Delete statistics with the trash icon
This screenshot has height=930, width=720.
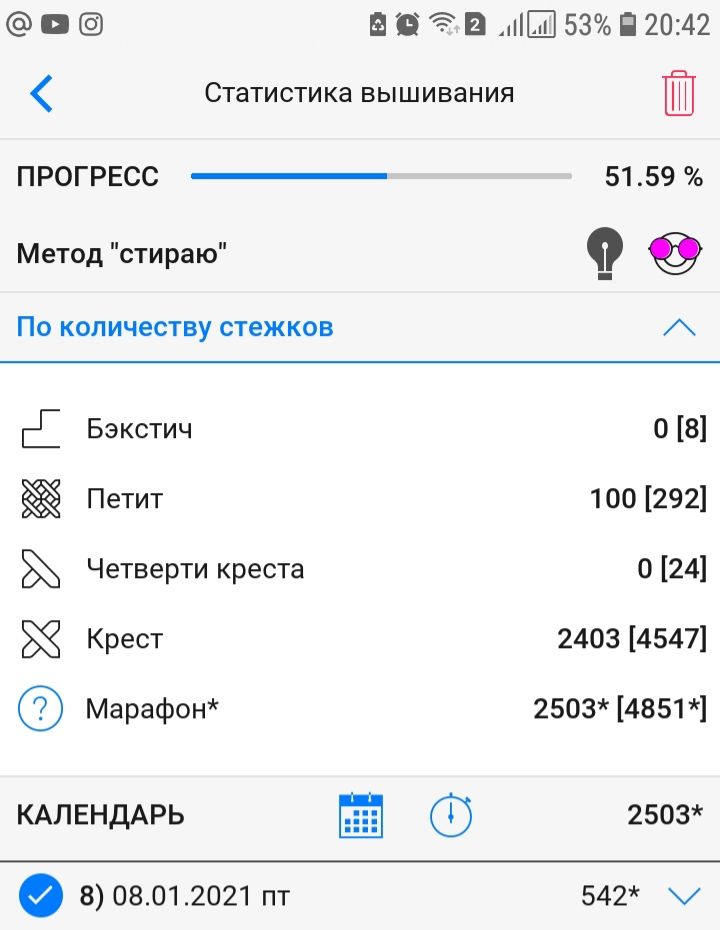point(679,93)
